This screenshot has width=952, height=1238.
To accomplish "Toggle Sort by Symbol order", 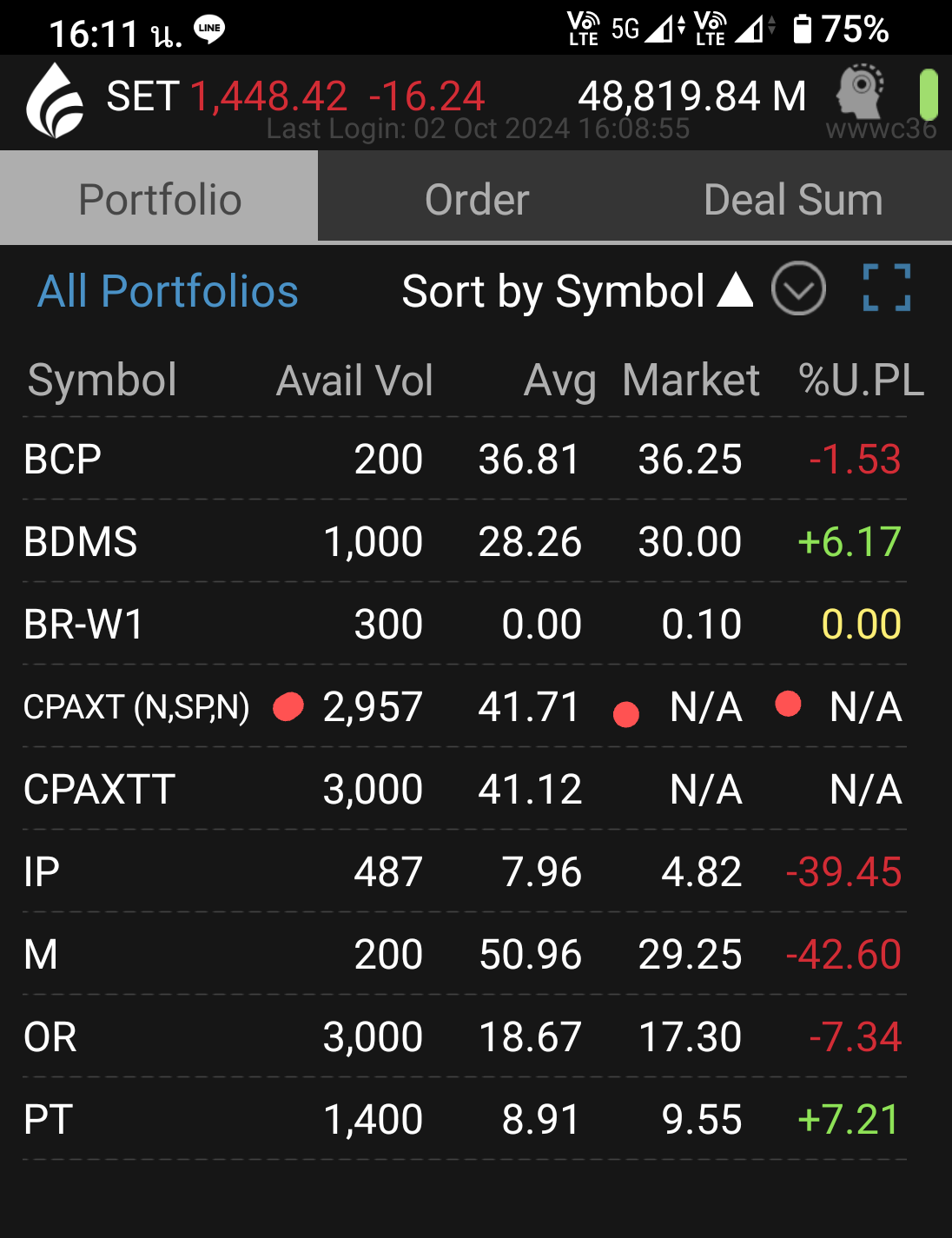I will 577,291.
